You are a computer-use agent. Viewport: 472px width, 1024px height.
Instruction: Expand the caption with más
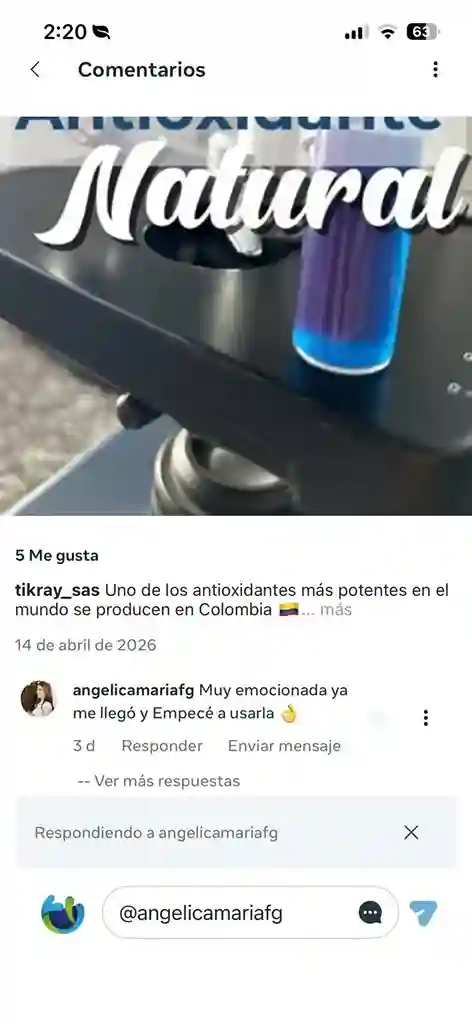click(336, 610)
